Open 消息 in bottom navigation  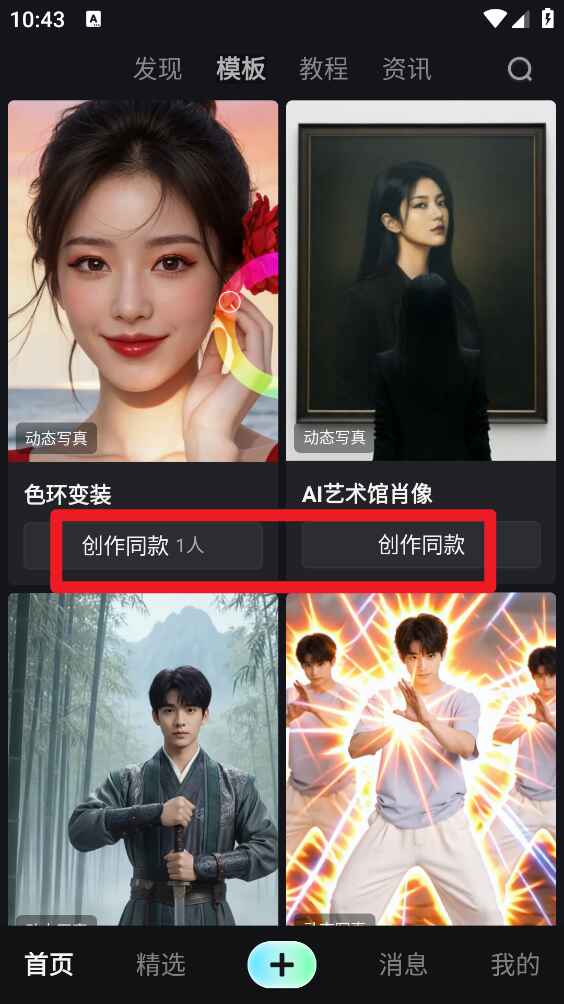403,964
